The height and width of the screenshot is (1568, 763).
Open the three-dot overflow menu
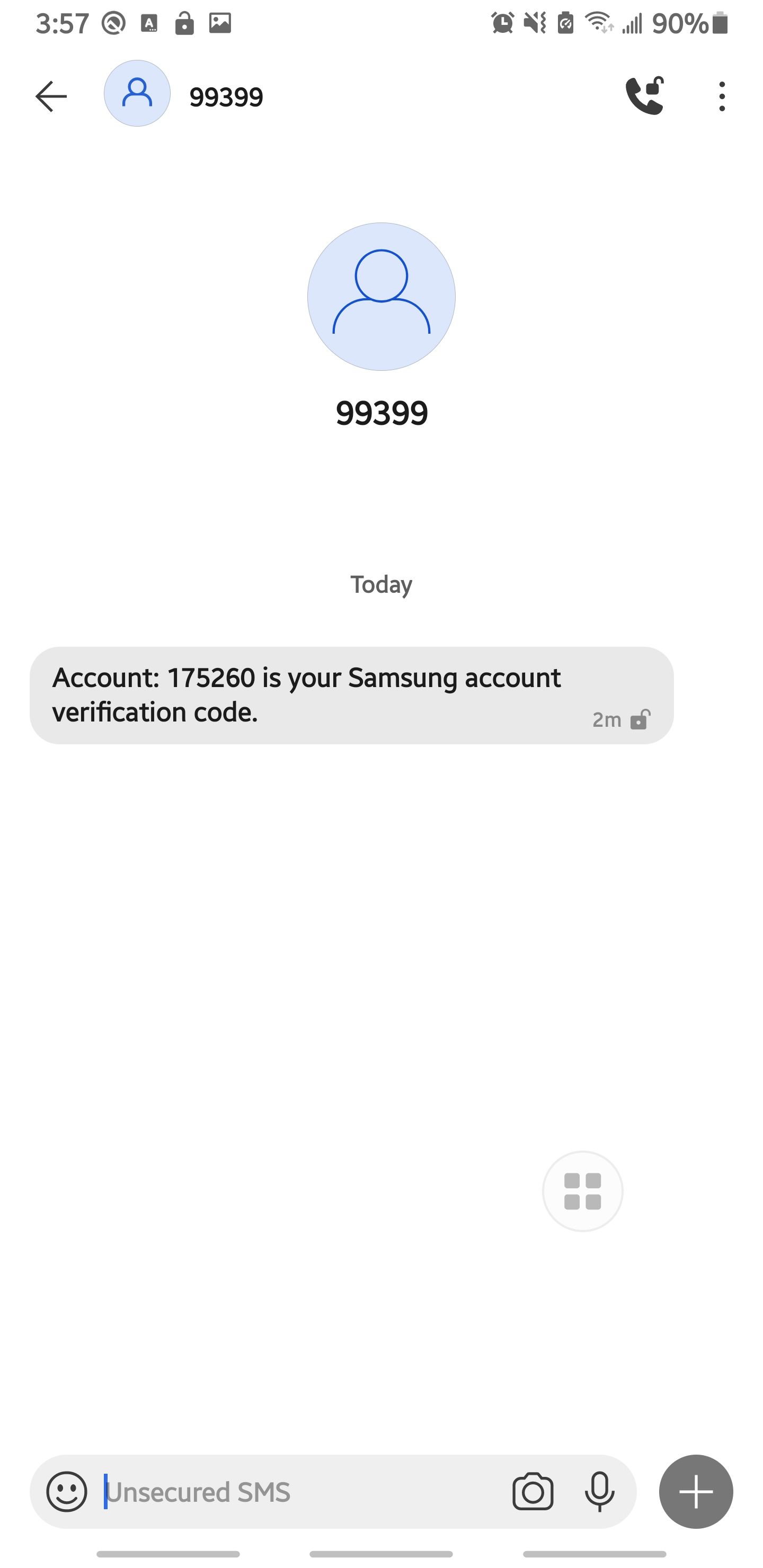click(722, 95)
